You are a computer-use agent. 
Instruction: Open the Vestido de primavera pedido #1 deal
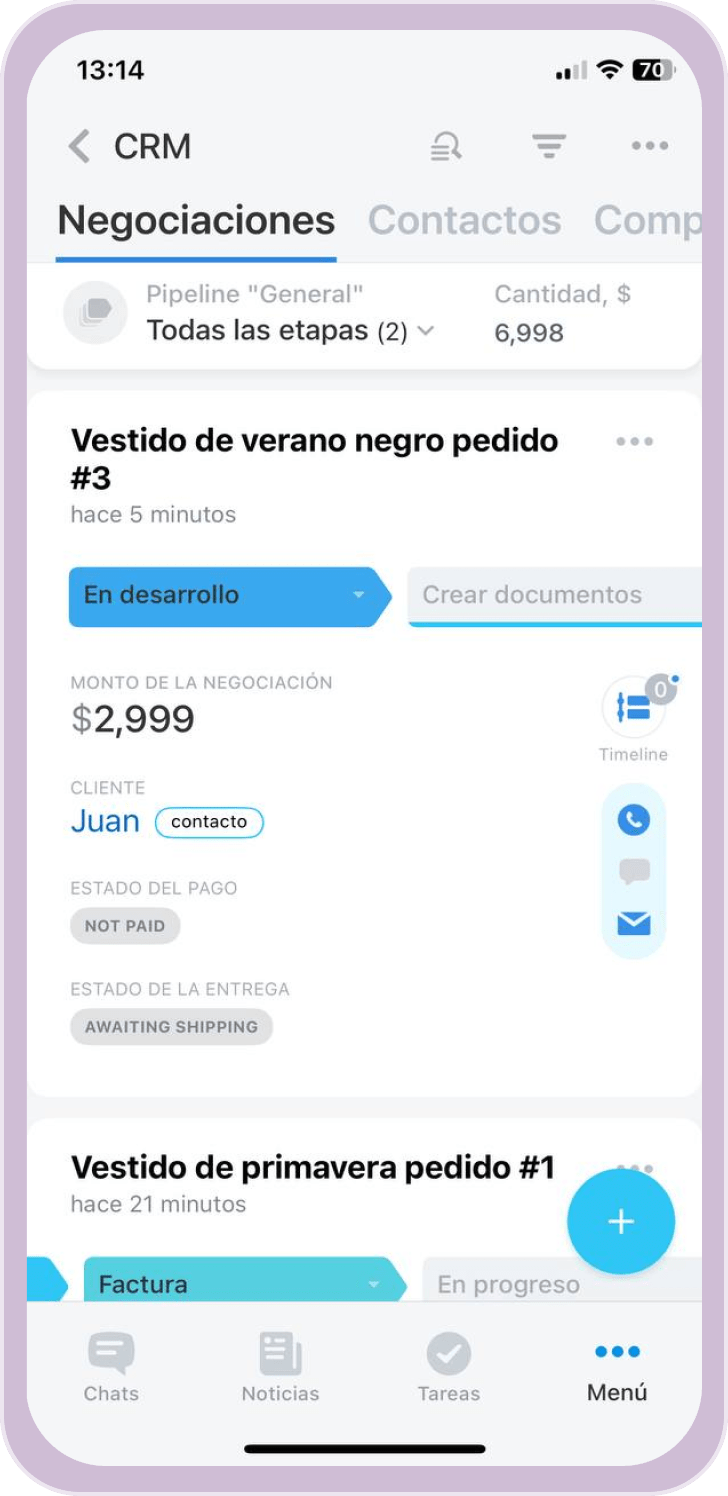[312, 1168]
